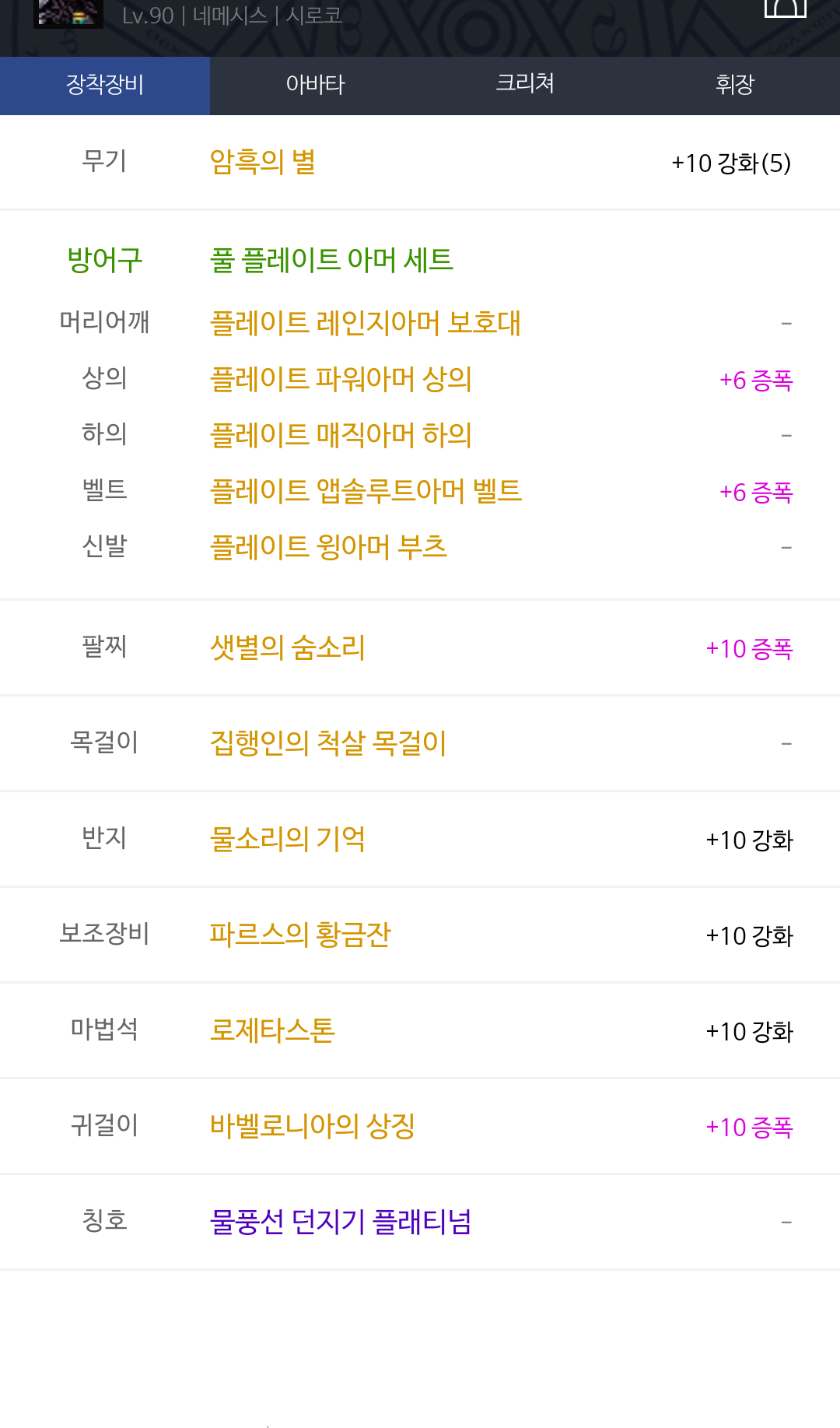Select the 장착장비 tab
Image resolution: width=840 pixels, height=1428 pixels.
click(x=105, y=85)
